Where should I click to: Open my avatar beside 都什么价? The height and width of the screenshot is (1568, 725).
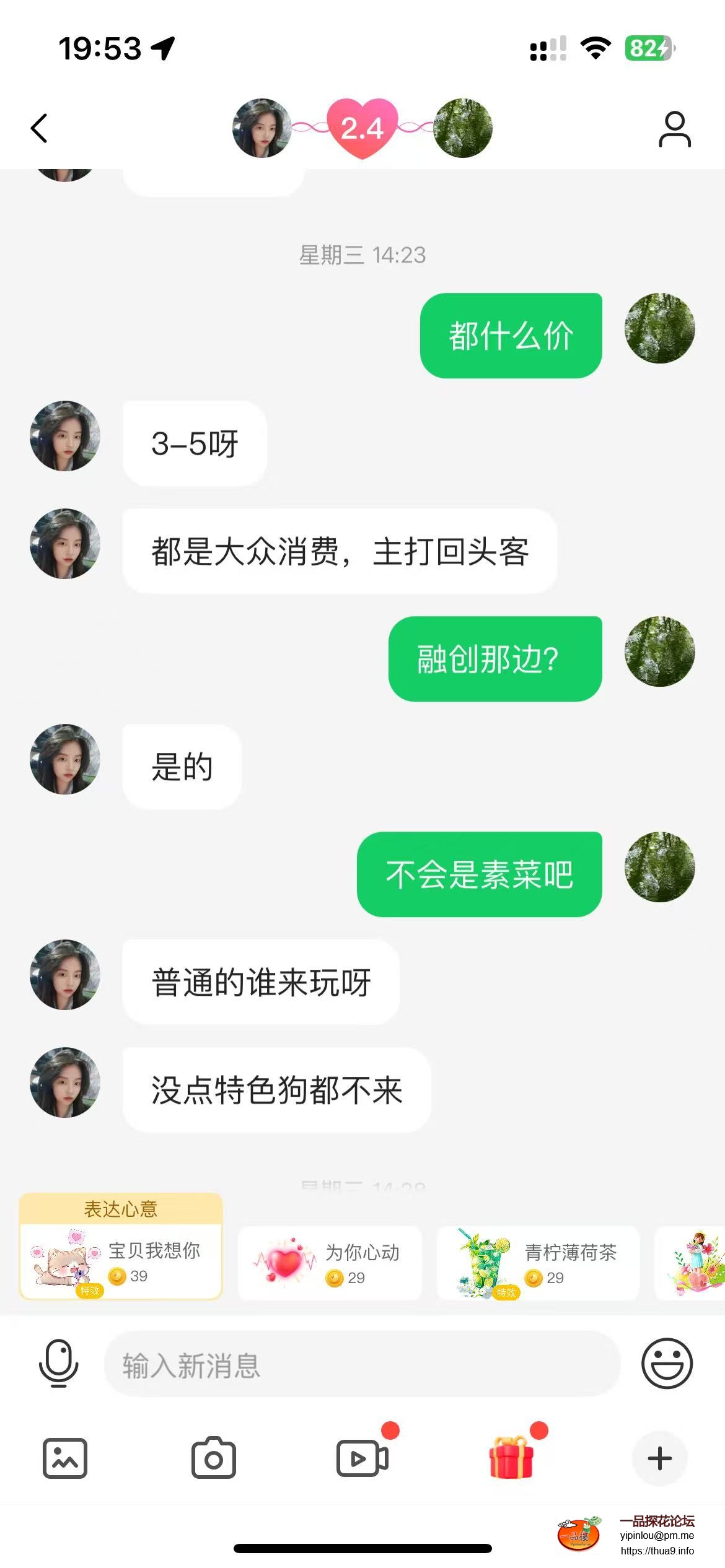coord(659,328)
